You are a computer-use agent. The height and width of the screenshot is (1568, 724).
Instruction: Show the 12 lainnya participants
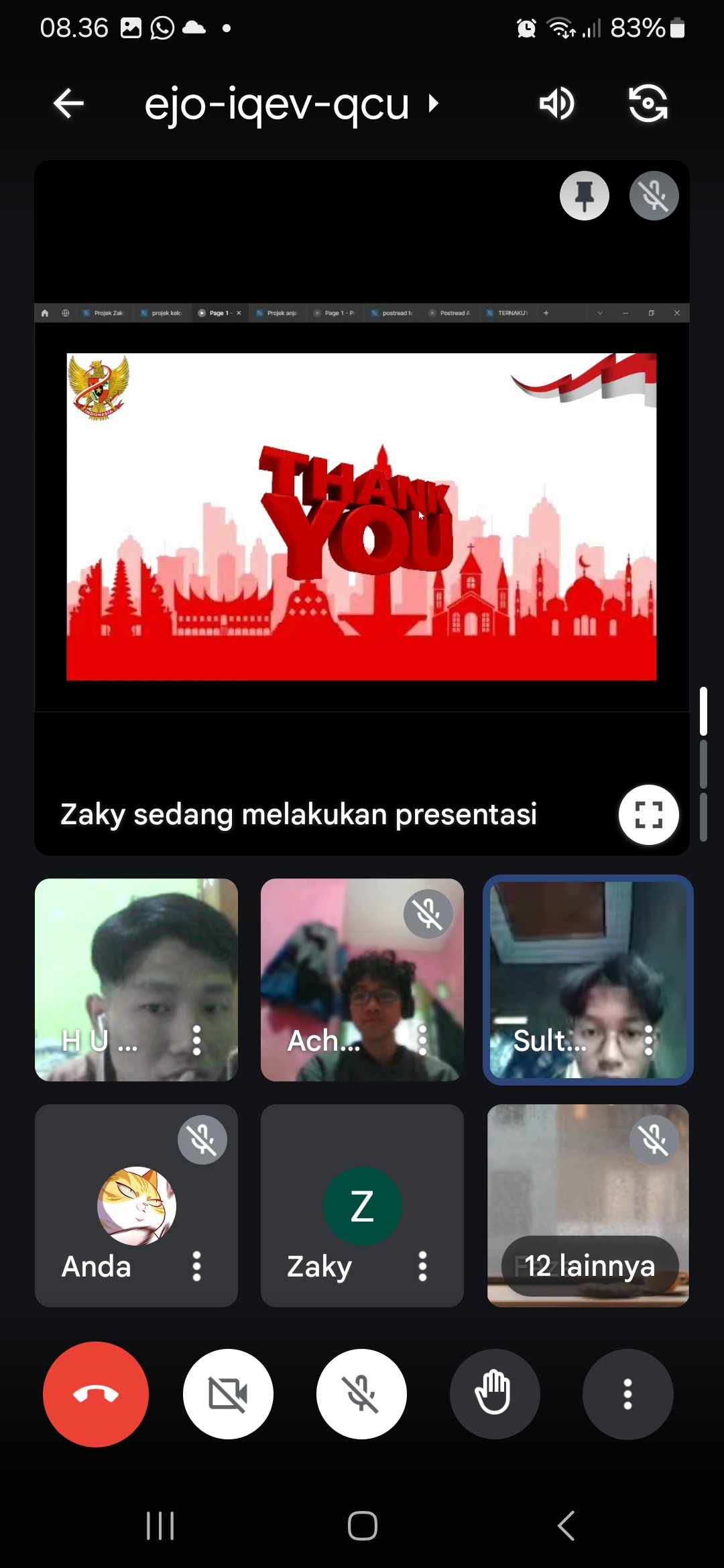589,1266
